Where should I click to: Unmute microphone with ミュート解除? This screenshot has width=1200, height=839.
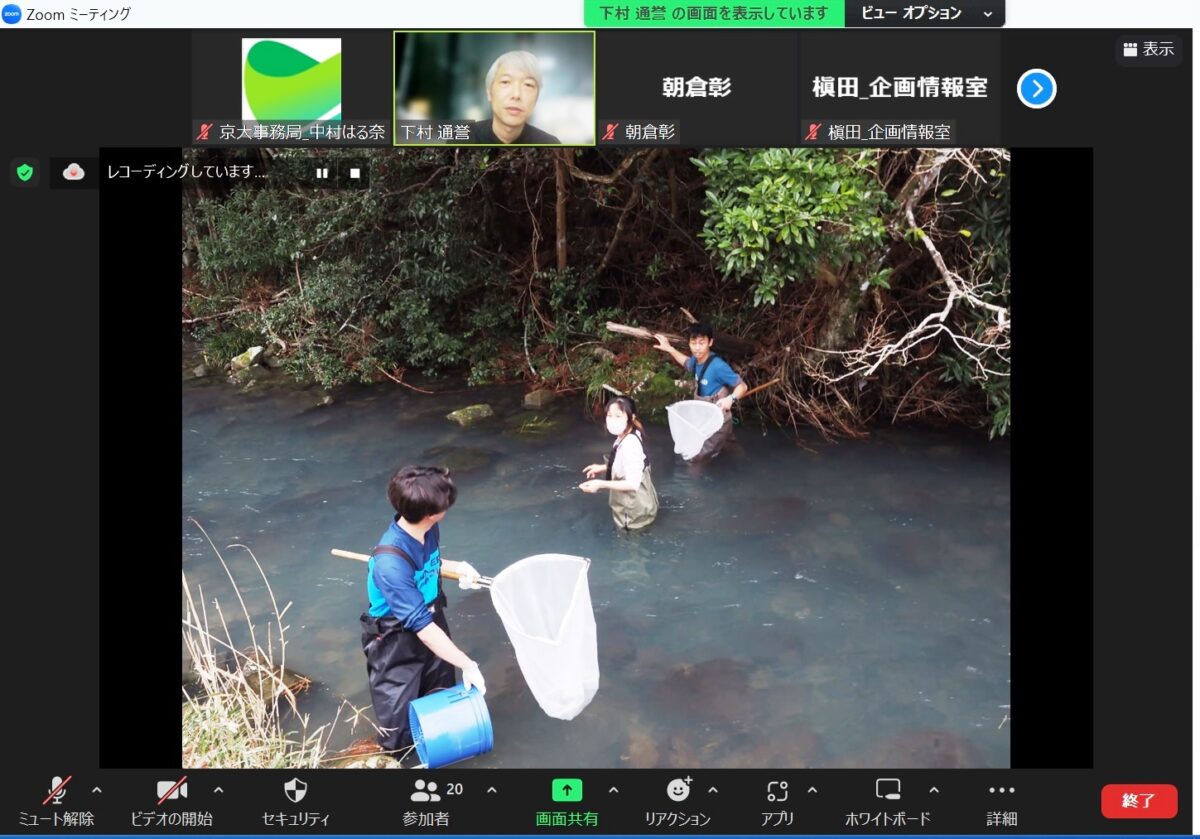[56, 801]
